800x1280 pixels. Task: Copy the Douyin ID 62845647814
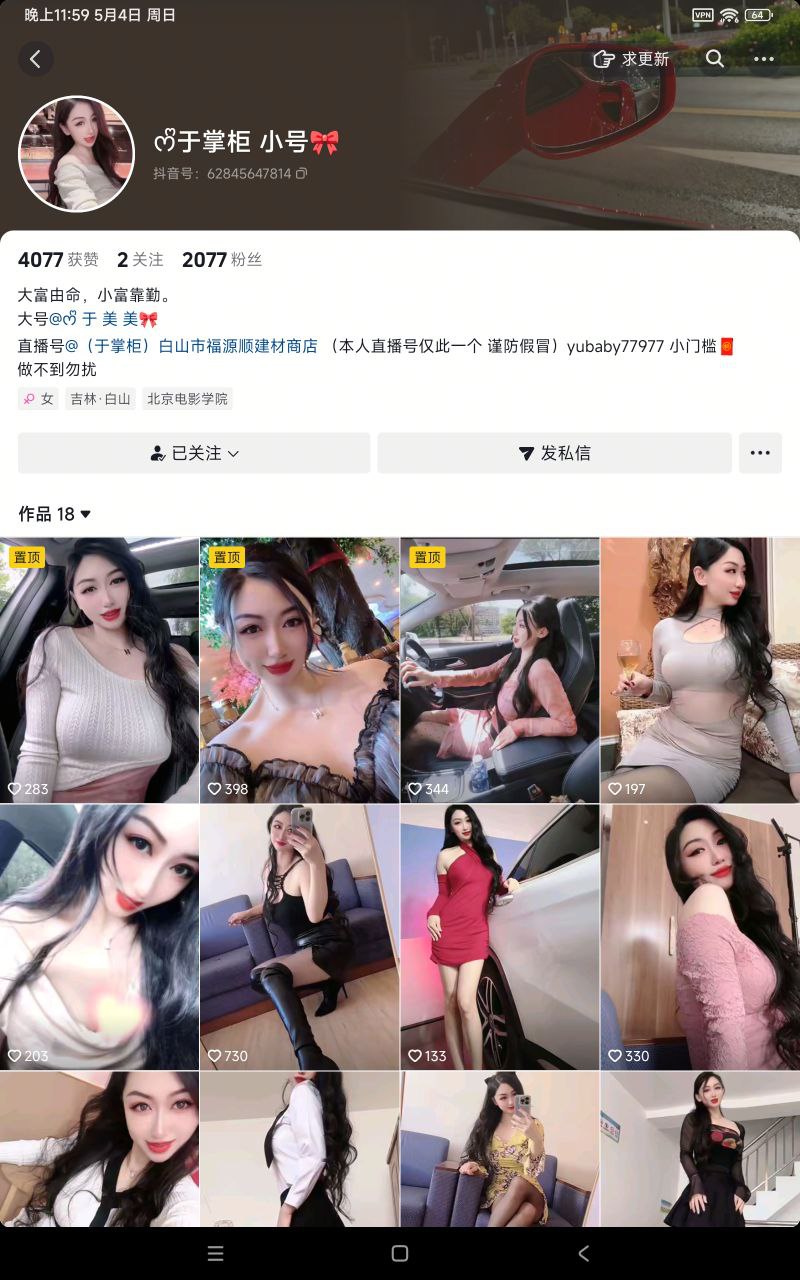tap(301, 174)
